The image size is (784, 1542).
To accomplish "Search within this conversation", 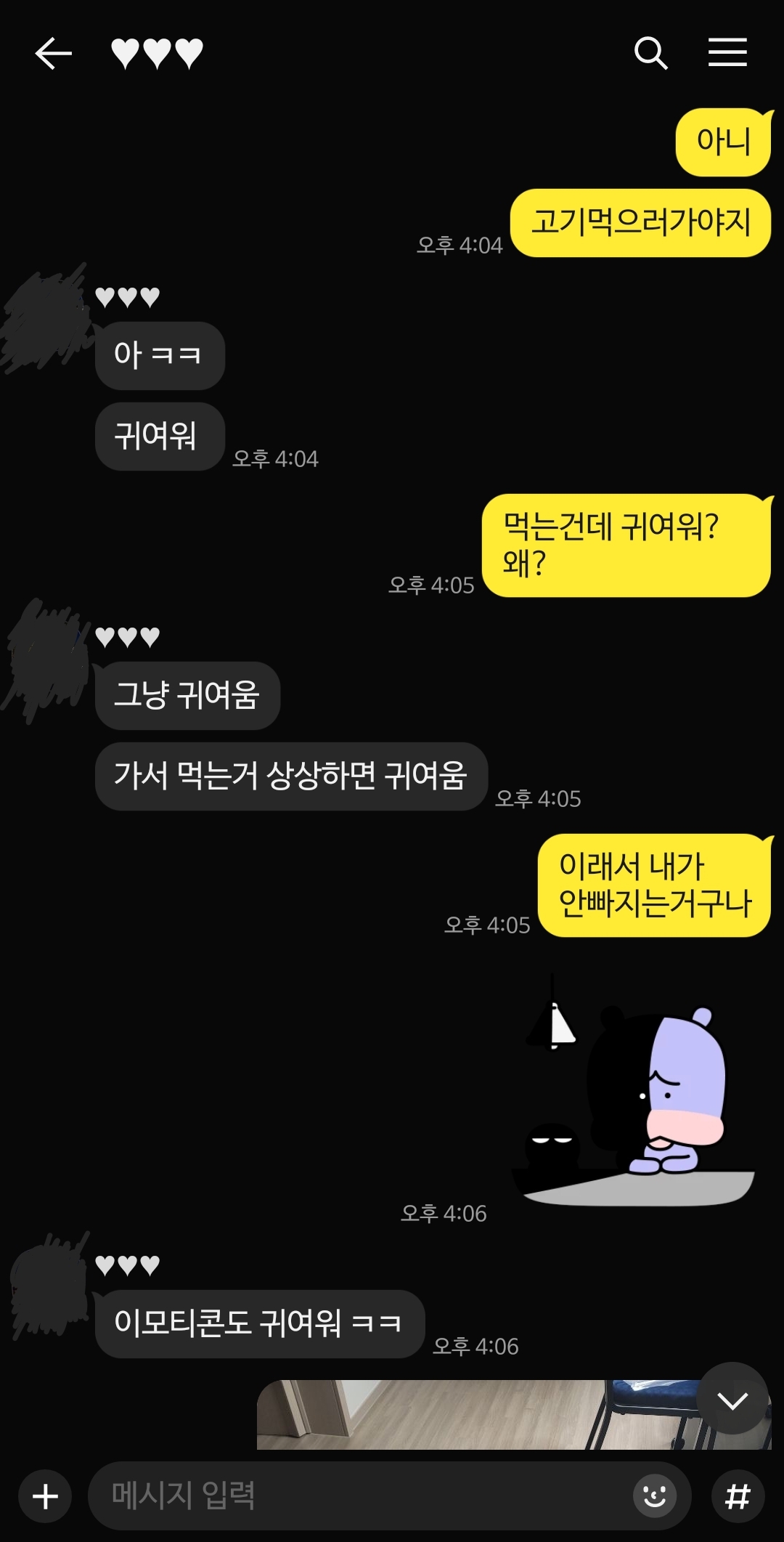I will coord(650,53).
